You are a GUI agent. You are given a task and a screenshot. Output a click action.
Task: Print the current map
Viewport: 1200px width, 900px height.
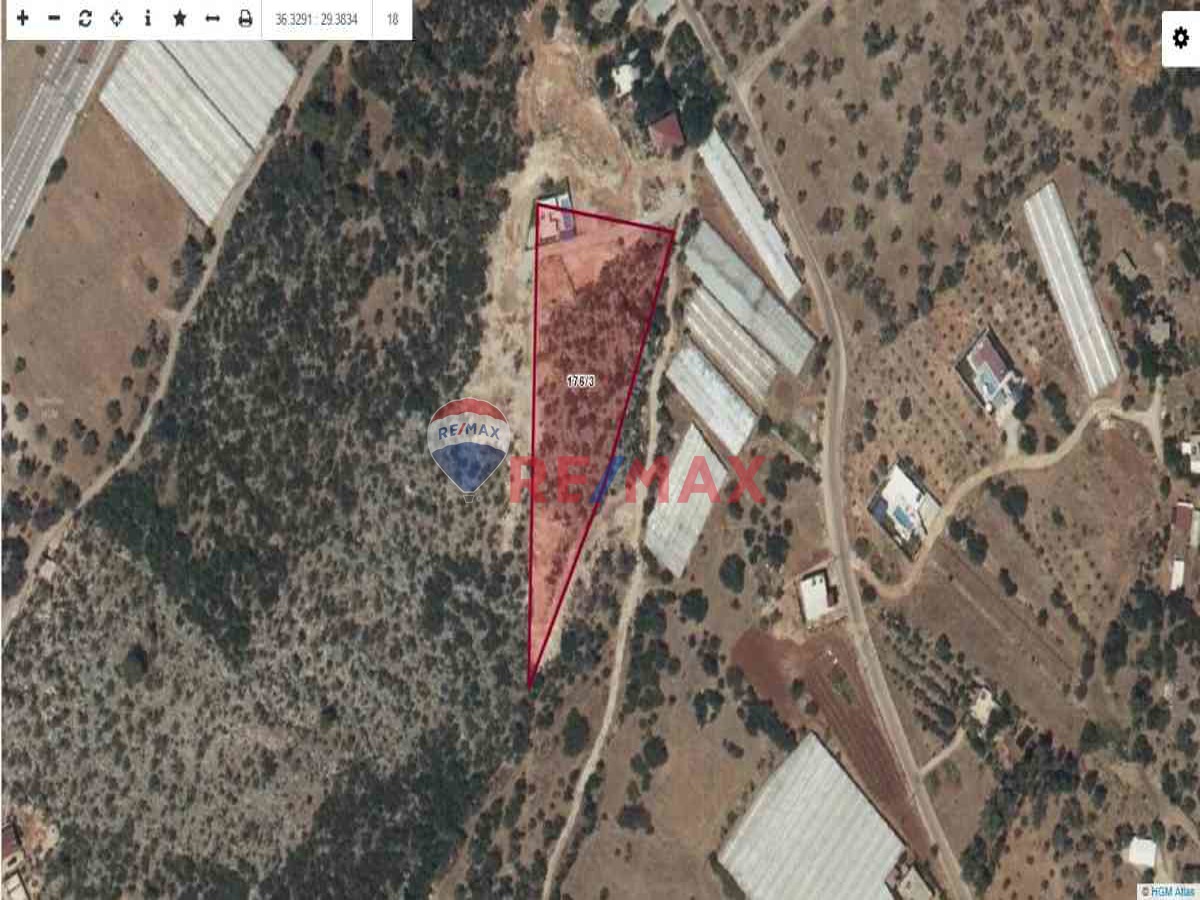click(x=245, y=19)
